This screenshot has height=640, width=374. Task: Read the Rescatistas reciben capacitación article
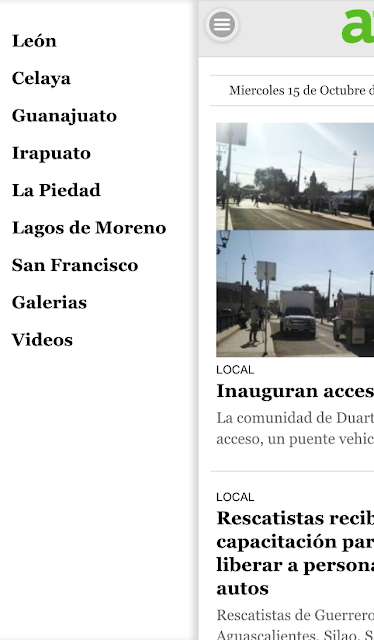295,553
